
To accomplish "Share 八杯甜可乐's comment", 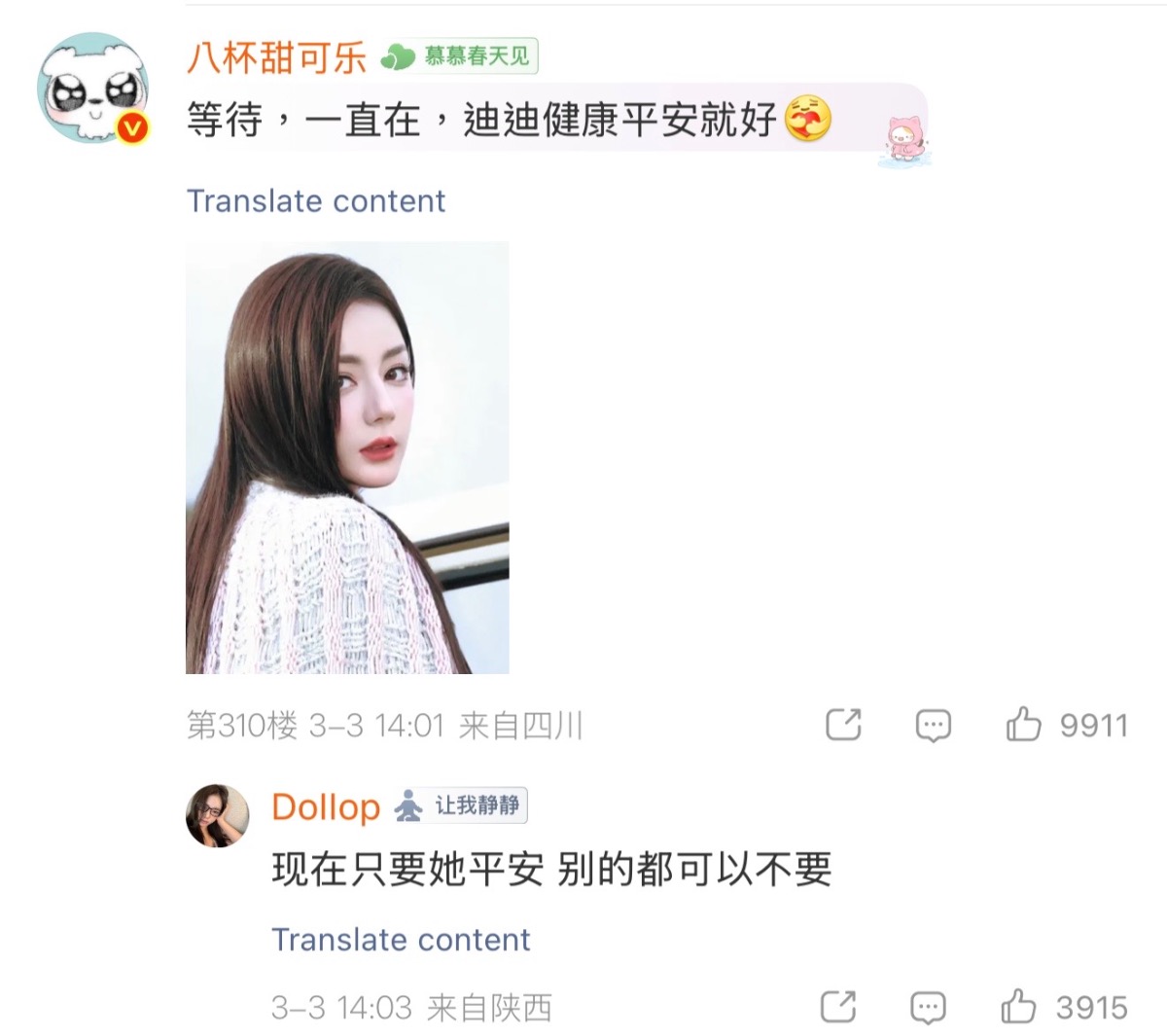I will point(843,725).
